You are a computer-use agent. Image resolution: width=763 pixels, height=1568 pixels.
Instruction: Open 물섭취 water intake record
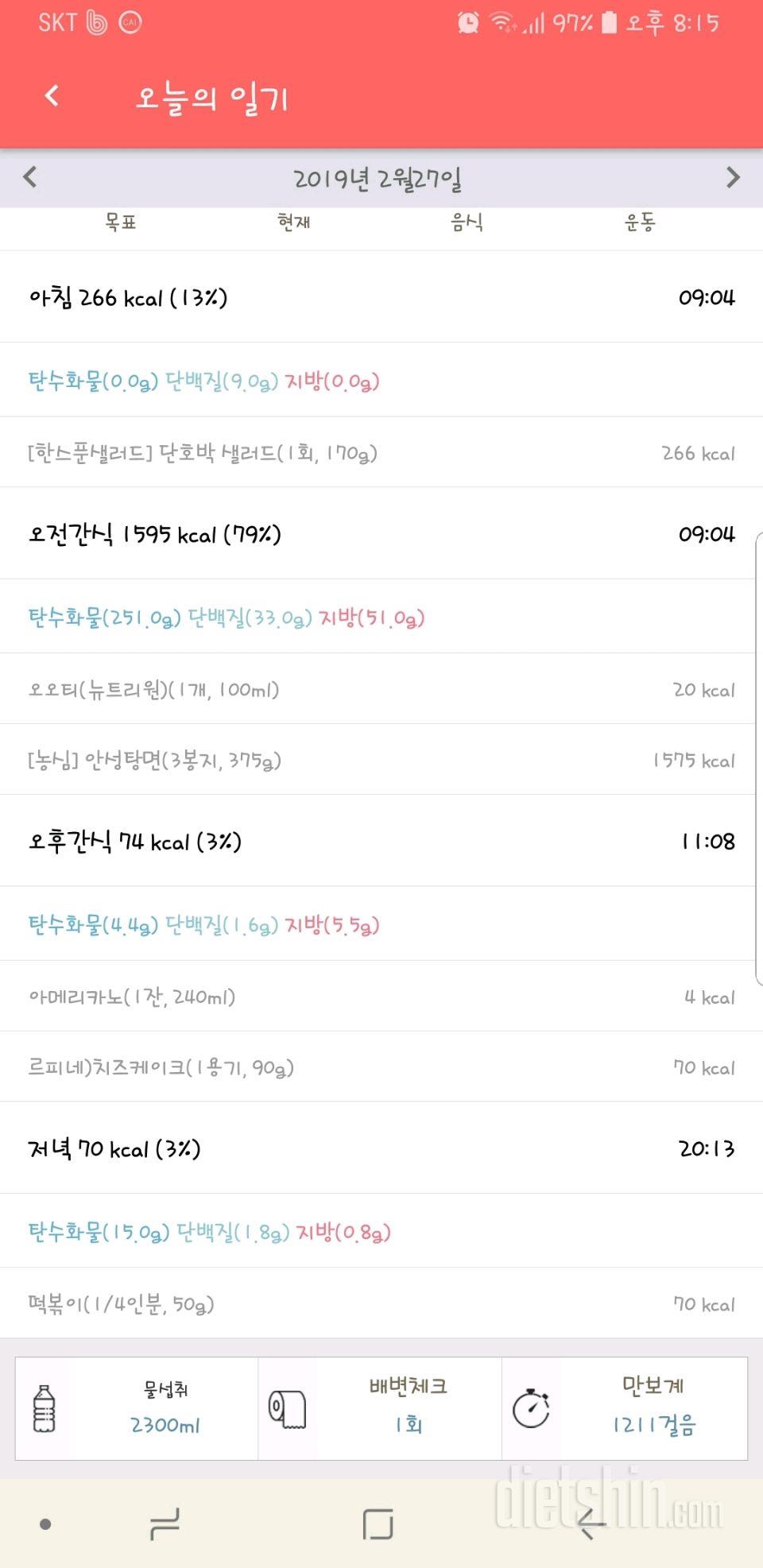click(x=137, y=1408)
